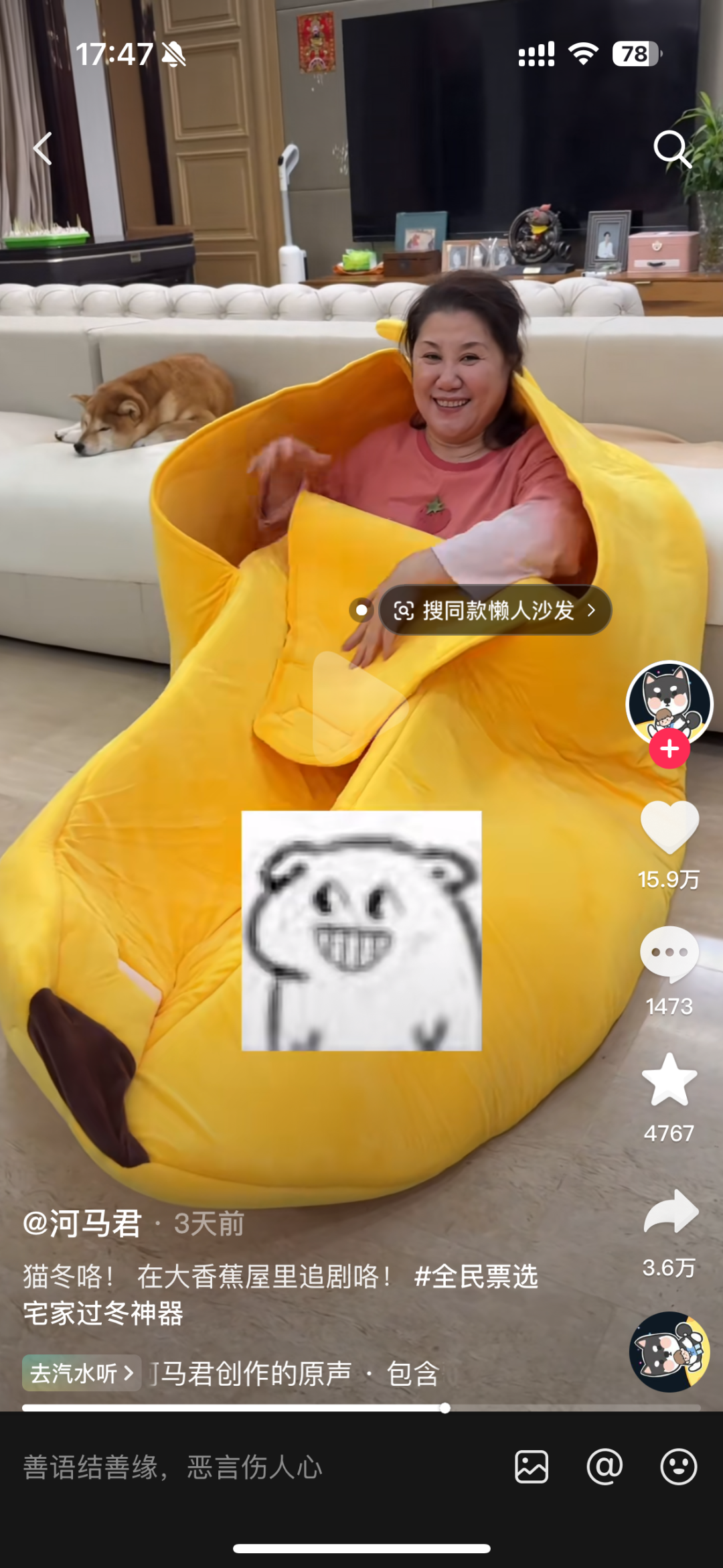
Task: Attach an image to comment
Action: click(x=532, y=1467)
